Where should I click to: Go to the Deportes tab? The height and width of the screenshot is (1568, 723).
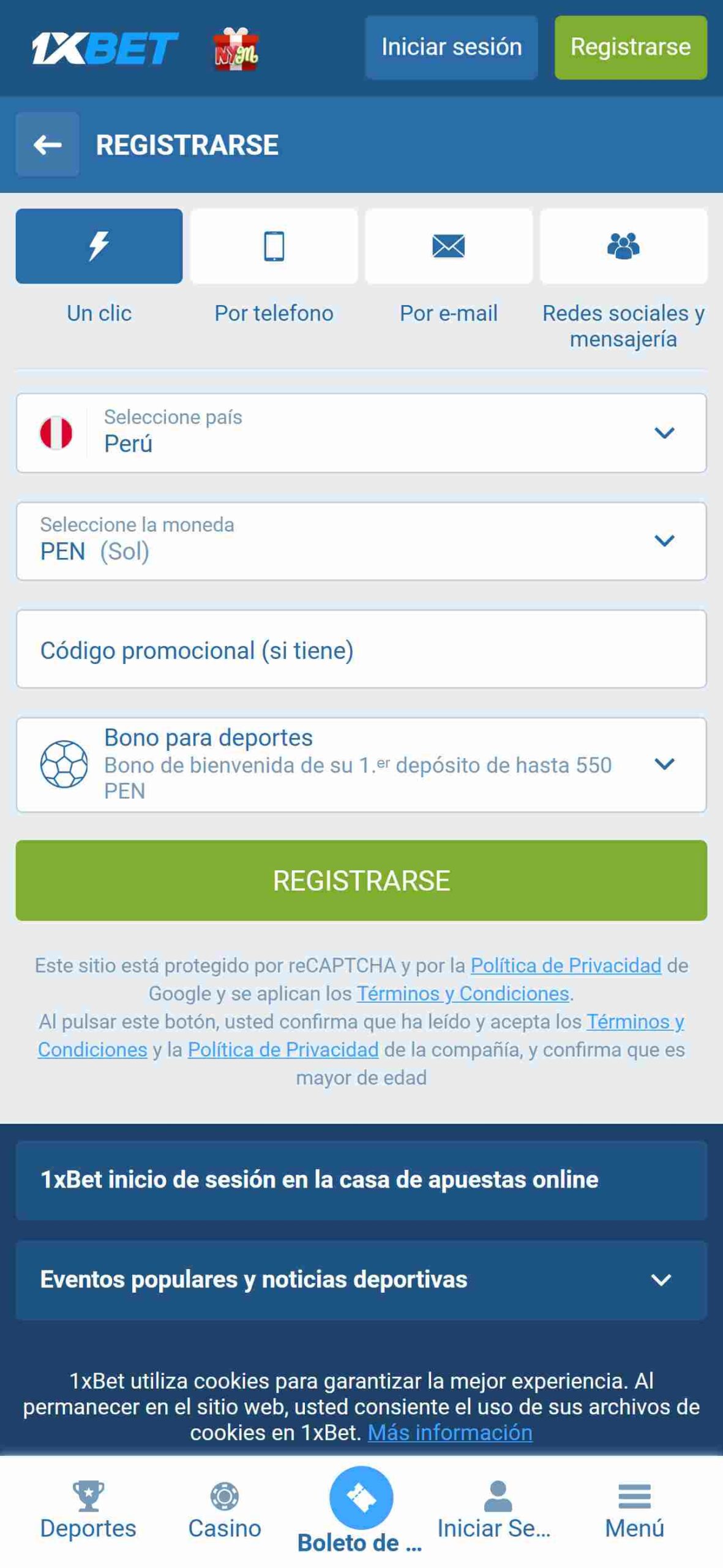click(x=88, y=1510)
